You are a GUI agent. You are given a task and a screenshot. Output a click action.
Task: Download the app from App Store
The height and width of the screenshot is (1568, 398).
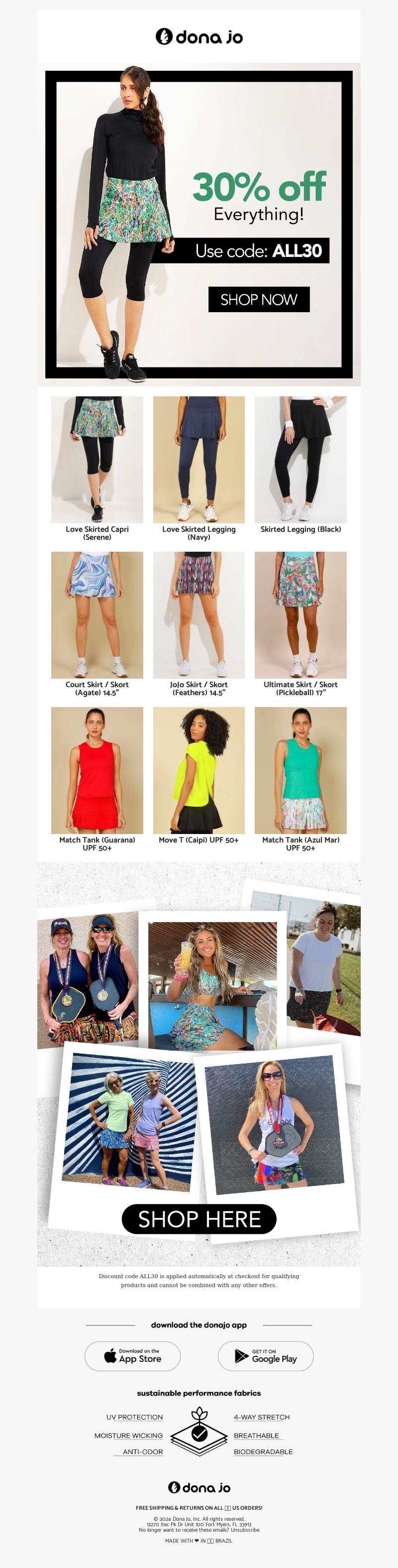133,1356
